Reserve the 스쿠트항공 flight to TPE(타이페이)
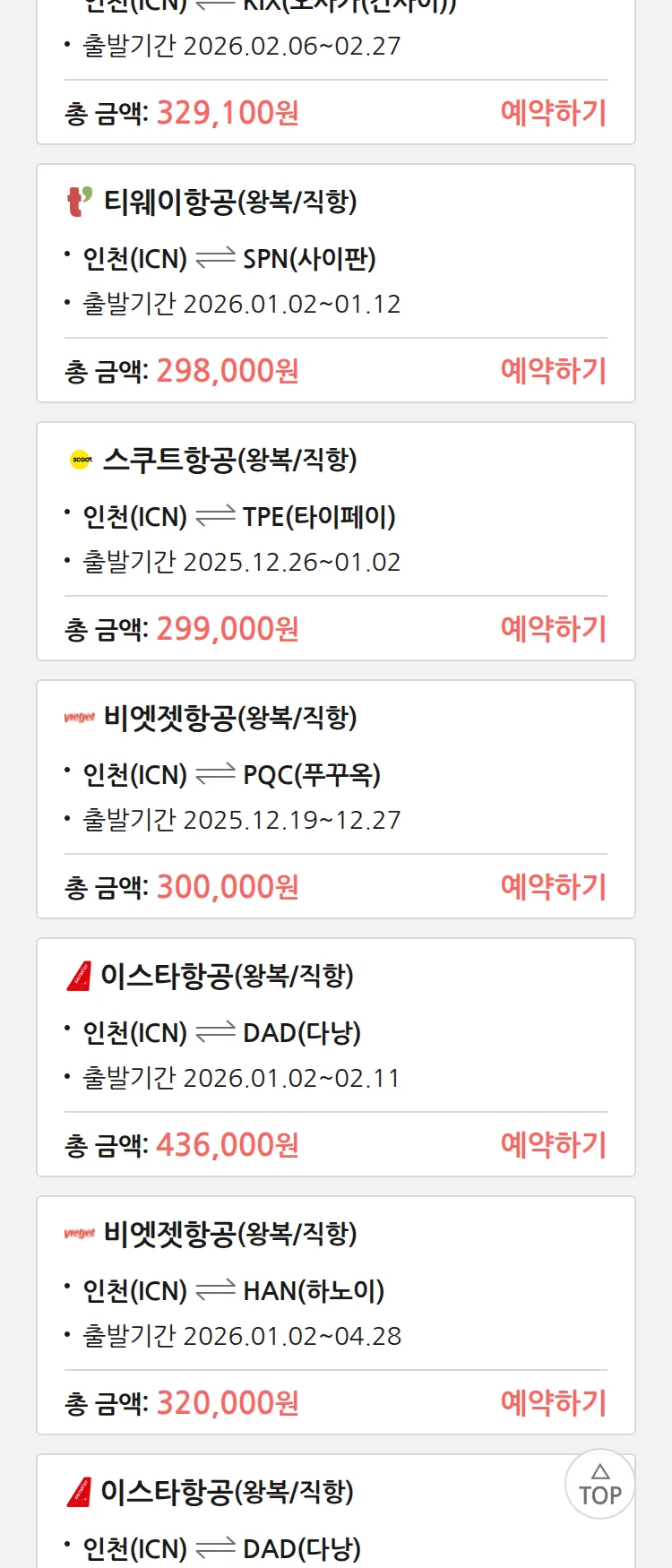 click(553, 629)
